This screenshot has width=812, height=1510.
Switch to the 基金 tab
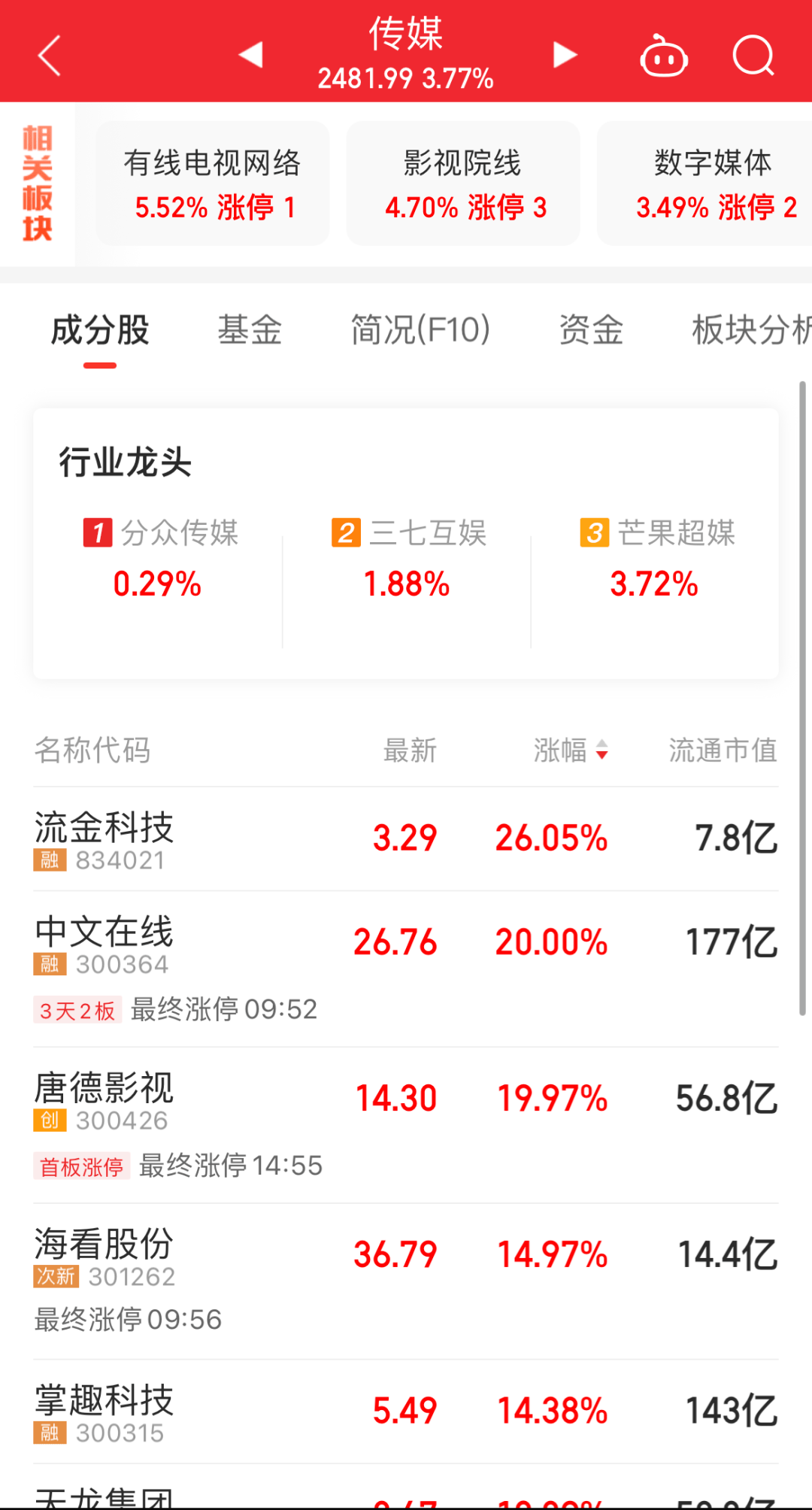tap(250, 330)
